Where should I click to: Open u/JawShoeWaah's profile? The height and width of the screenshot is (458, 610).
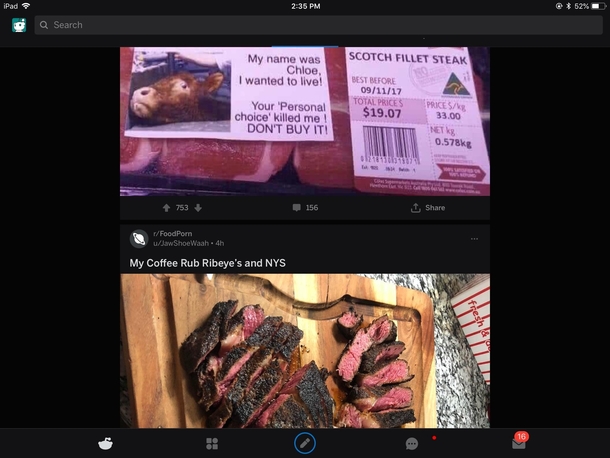pyautogui.click(x=180, y=243)
